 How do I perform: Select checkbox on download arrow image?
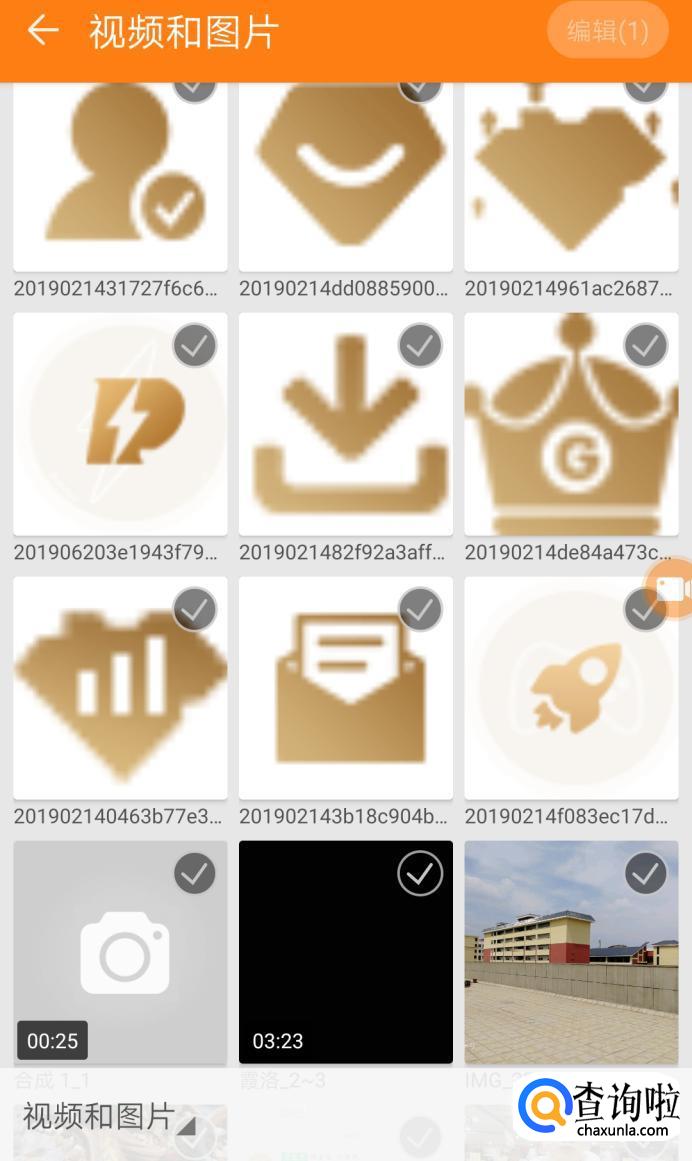[x=420, y=346]
